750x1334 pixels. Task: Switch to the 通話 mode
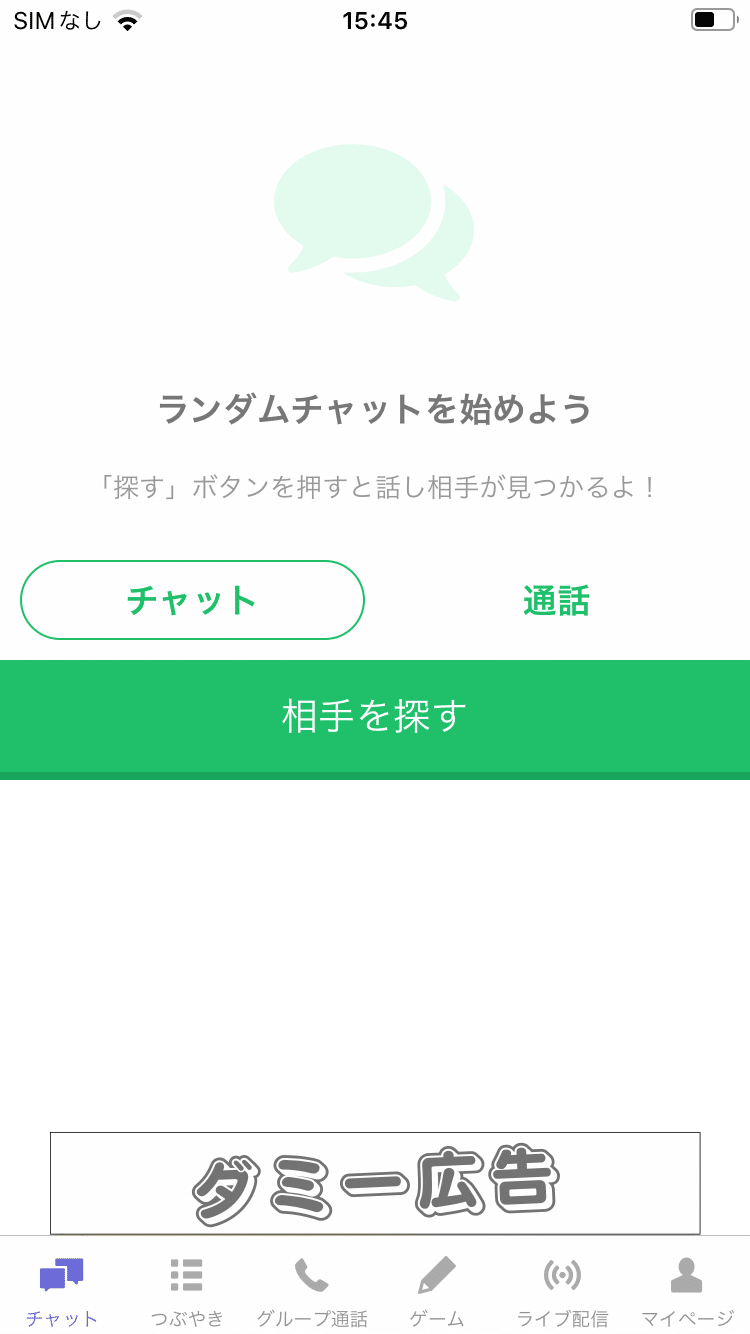tap(556, 600)
